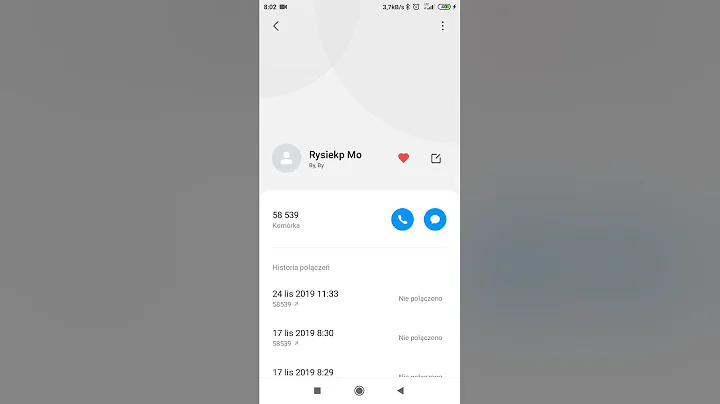The height and width of the screenshot is (404, 720).
Task: Open recent apps with the square button
Action: [317, 390]
